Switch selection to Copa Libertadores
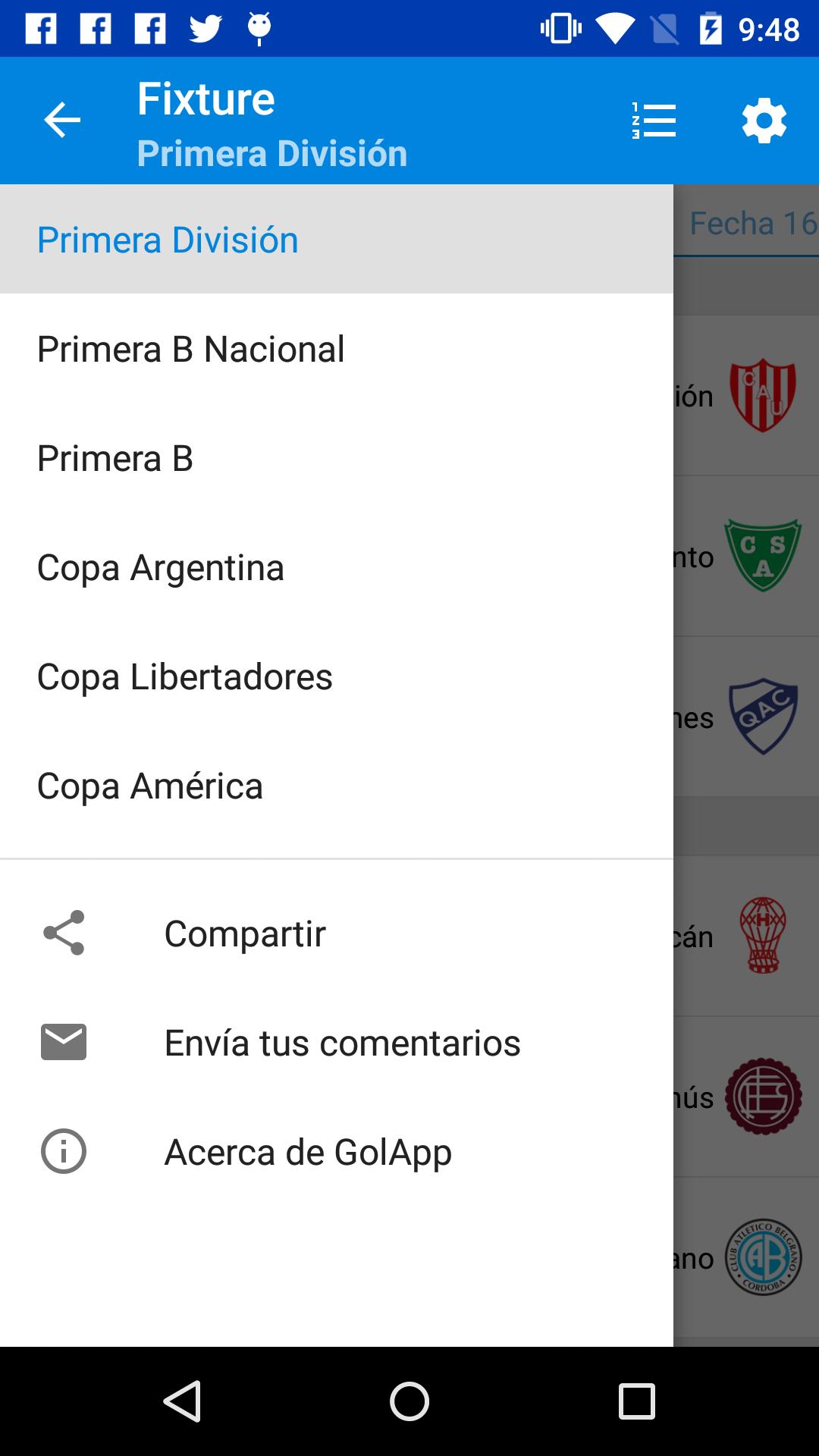819x1456 pixels. pyautogui.click(x=185, y=676)
